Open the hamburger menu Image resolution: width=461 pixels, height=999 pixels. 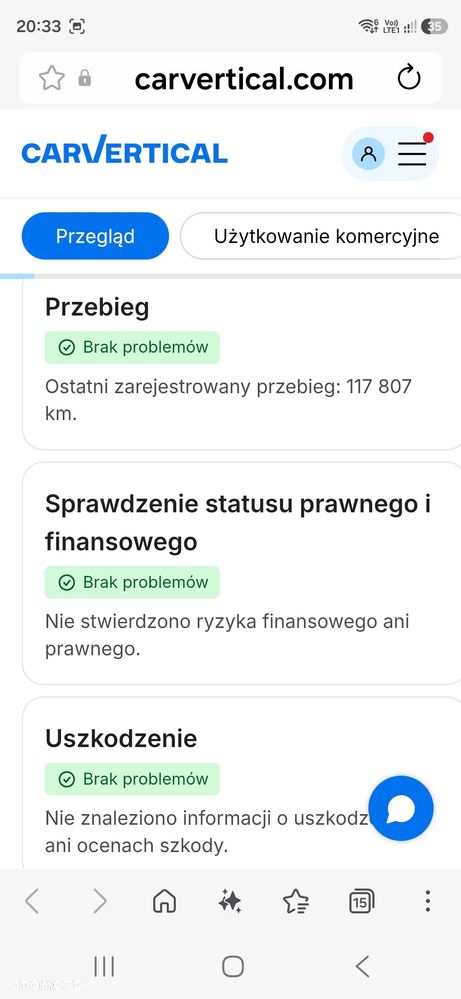(413, 154)
